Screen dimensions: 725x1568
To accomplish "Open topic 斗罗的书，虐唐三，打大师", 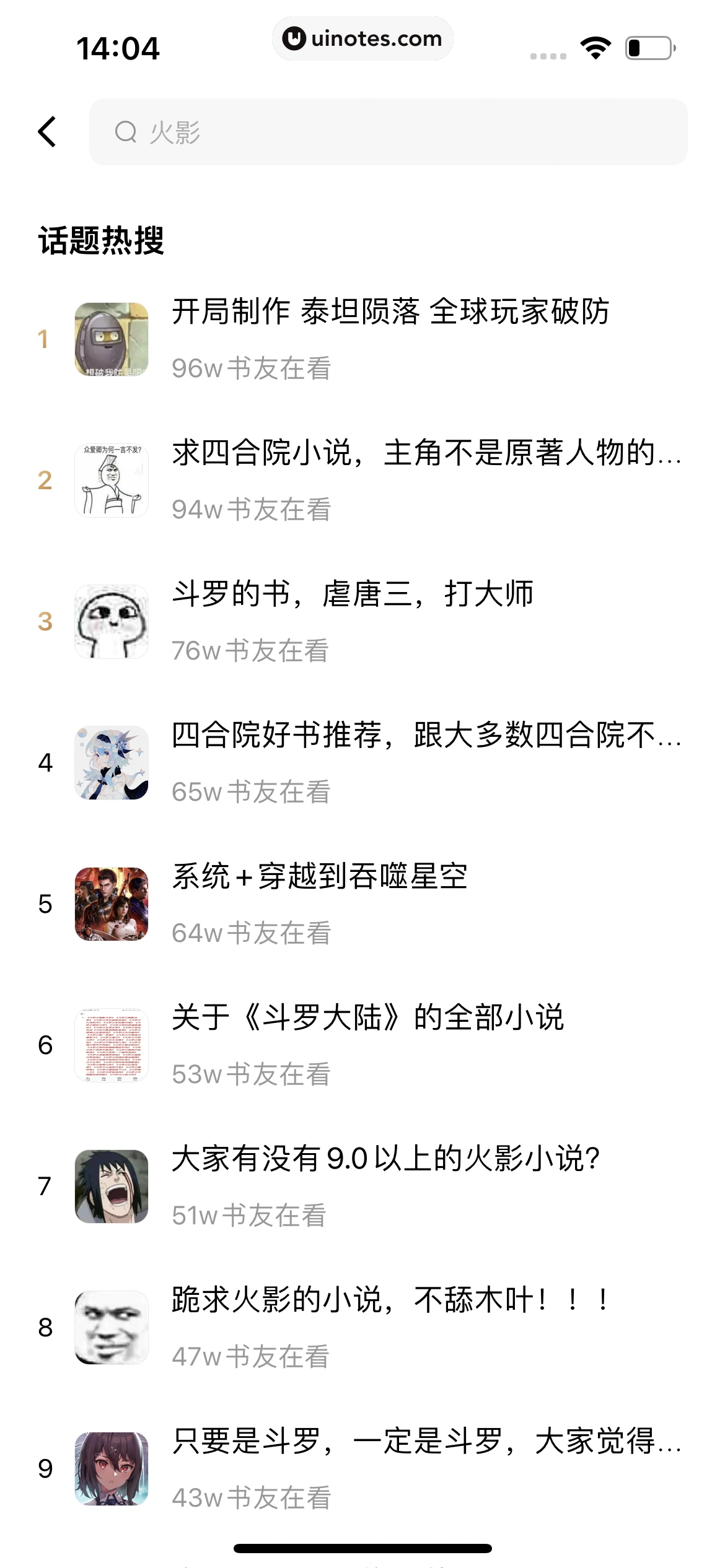I will (x=353, y=594).
